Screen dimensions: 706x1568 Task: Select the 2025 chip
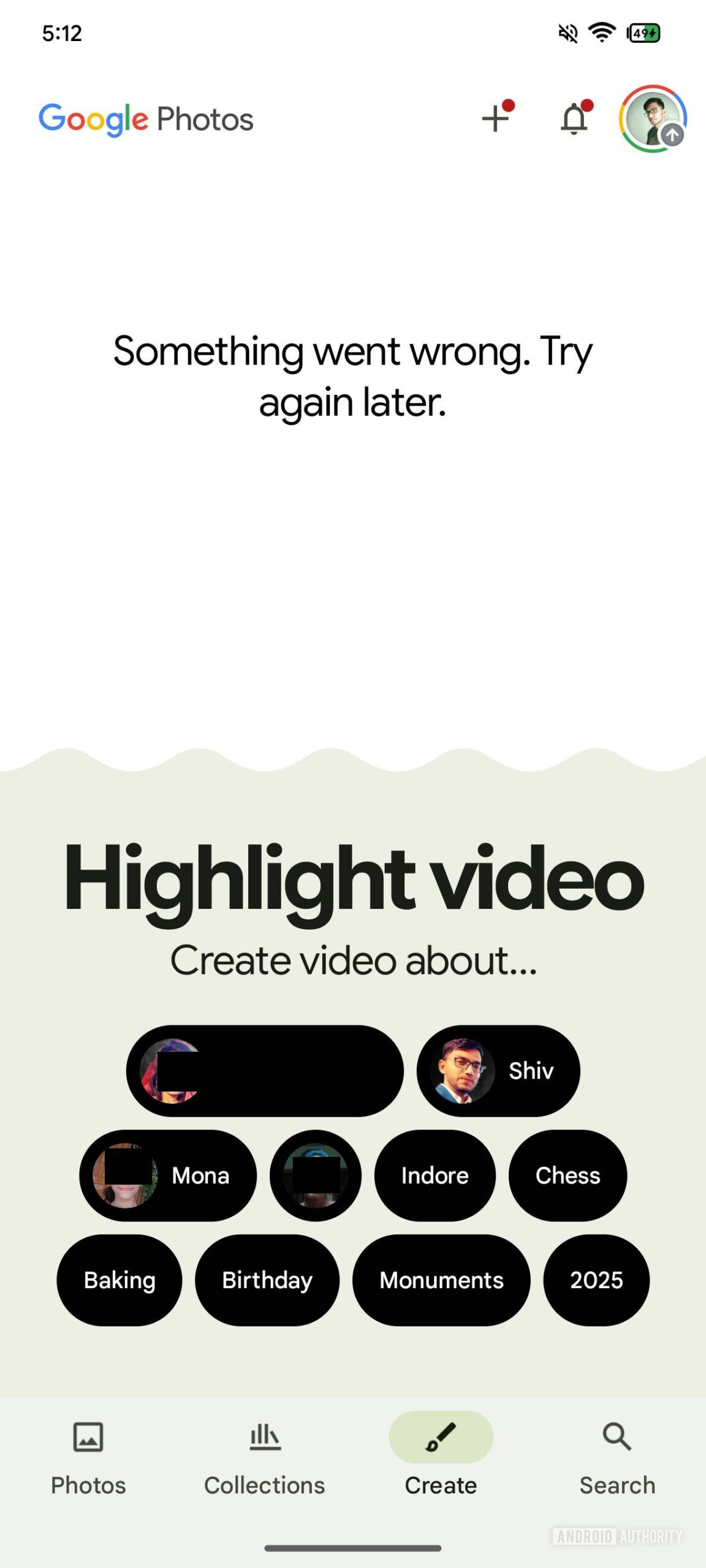point(596,1280)
